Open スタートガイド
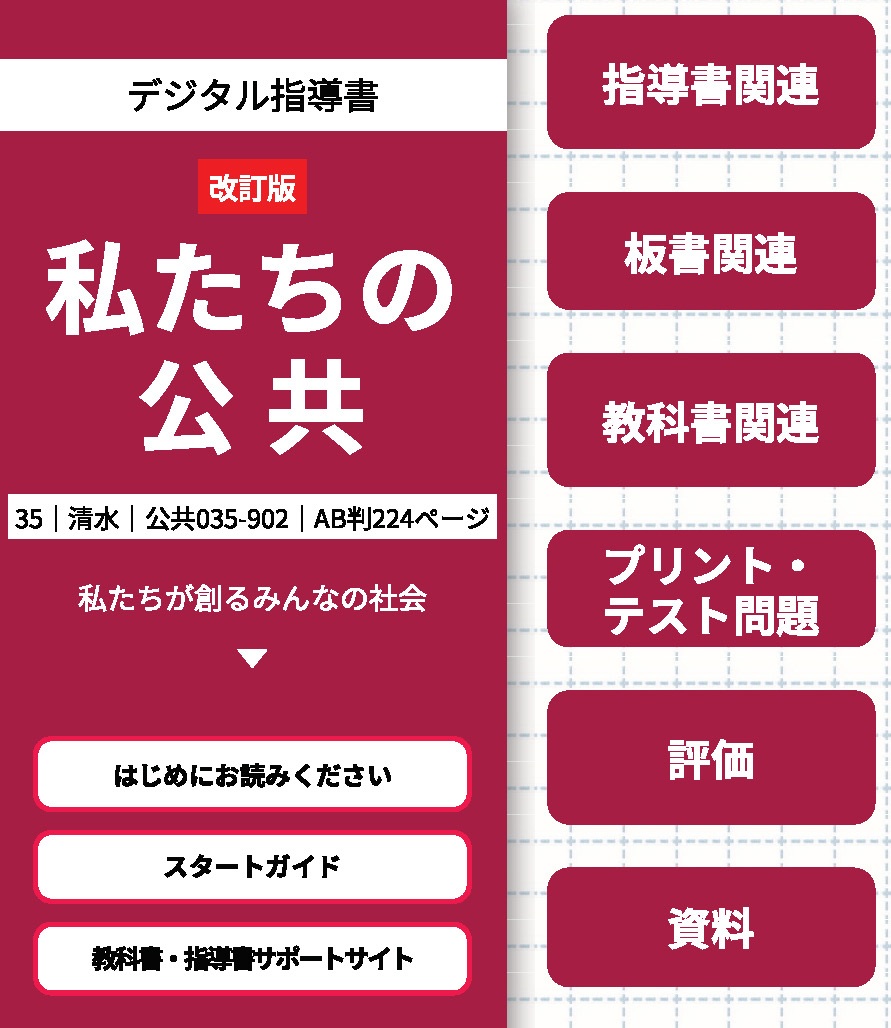The image size is (891, 1028). pos(252,867)
